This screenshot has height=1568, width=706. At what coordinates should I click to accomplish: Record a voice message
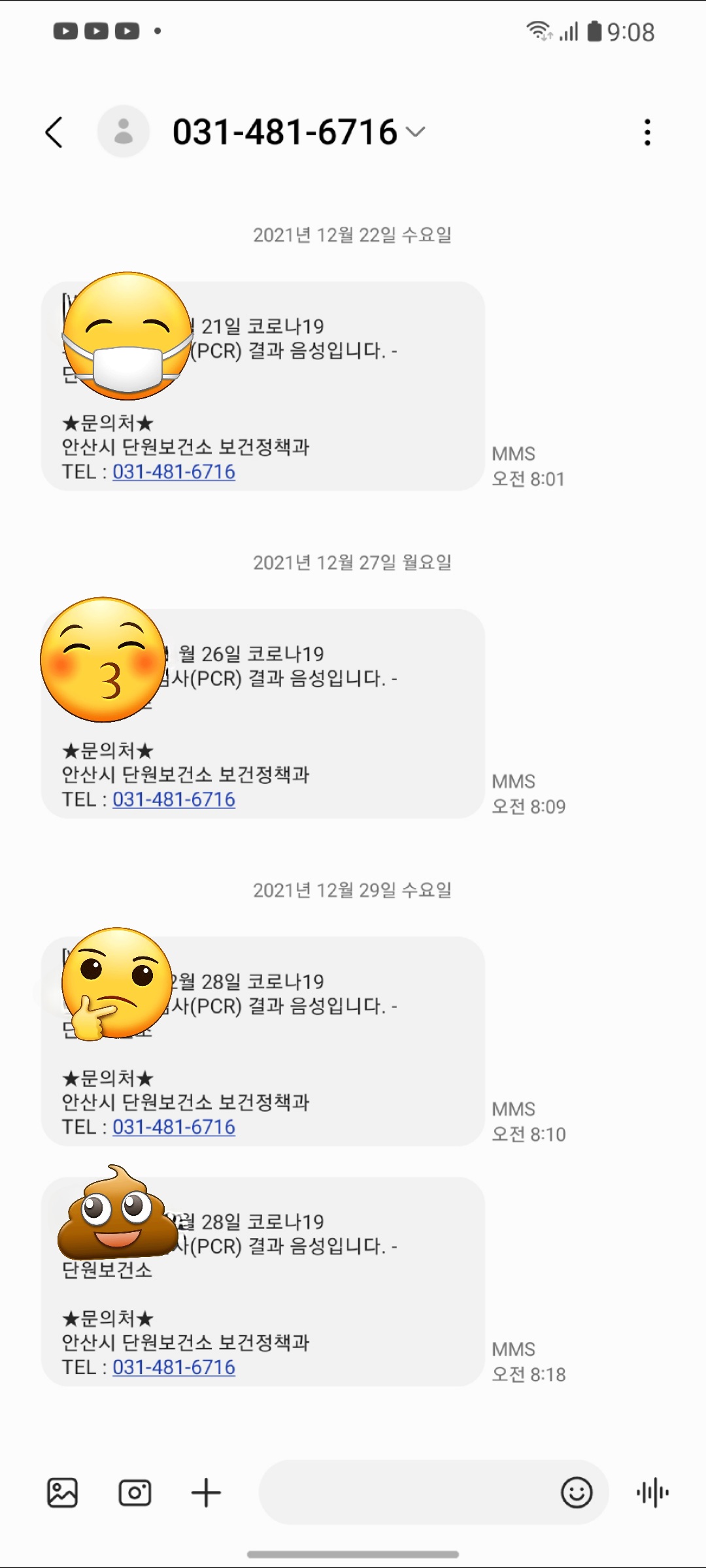point(652,1493)
